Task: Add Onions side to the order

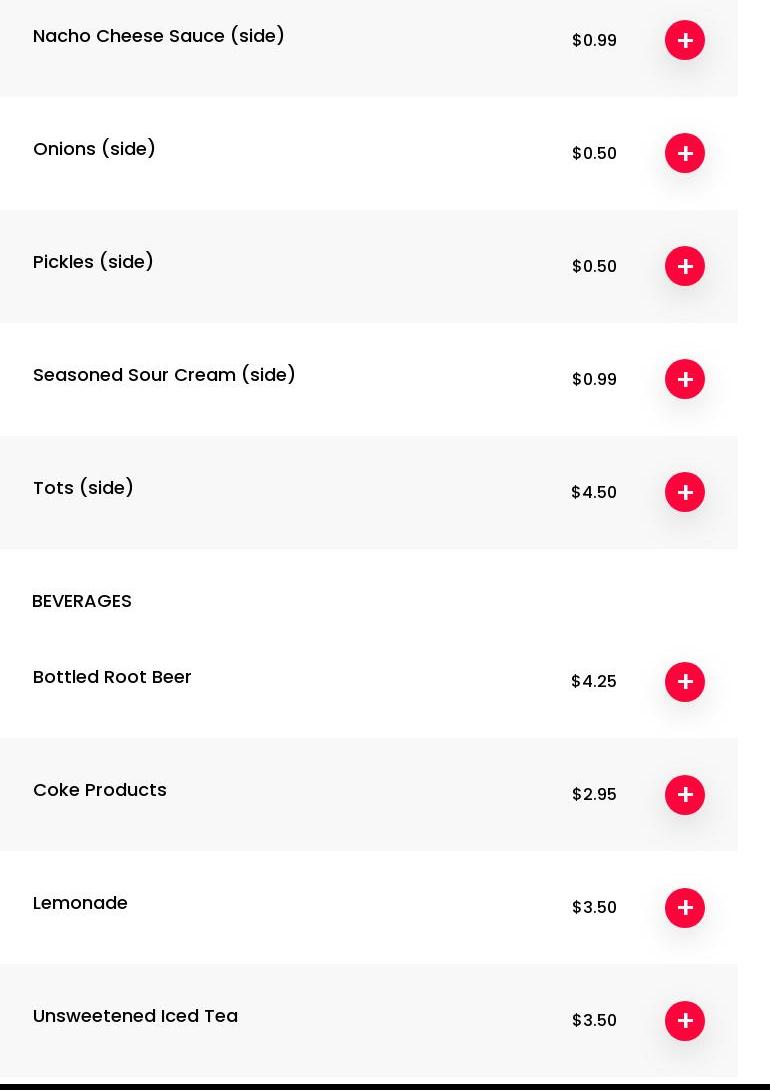Action: [685, 153]
